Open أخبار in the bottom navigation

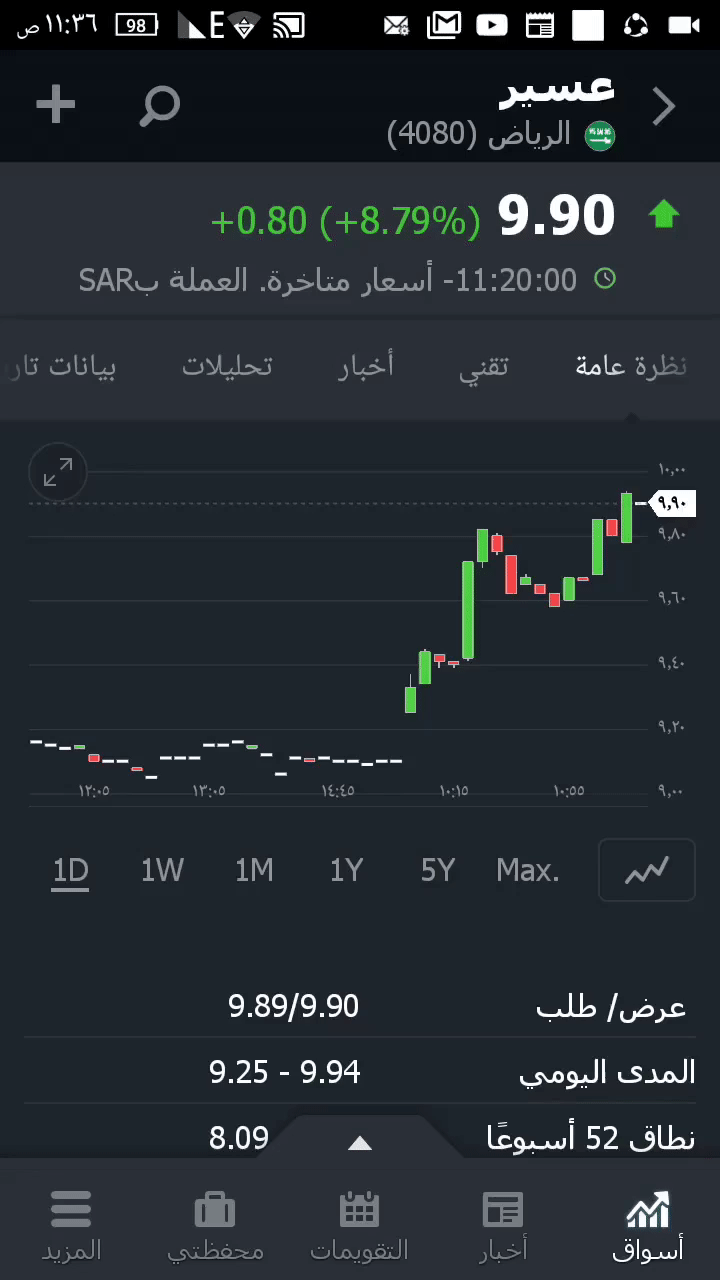point(503,1224)
